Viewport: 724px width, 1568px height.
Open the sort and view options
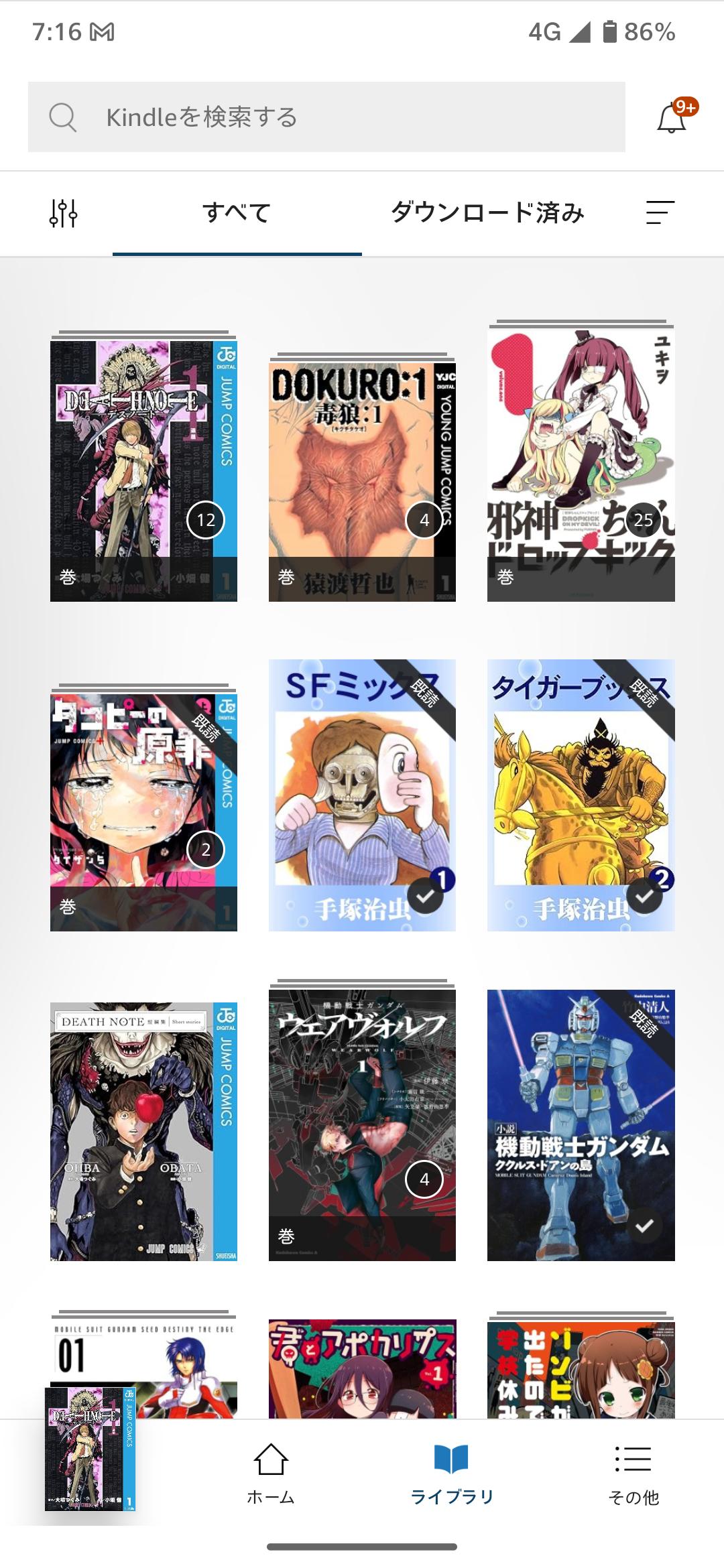click(660, 213)
